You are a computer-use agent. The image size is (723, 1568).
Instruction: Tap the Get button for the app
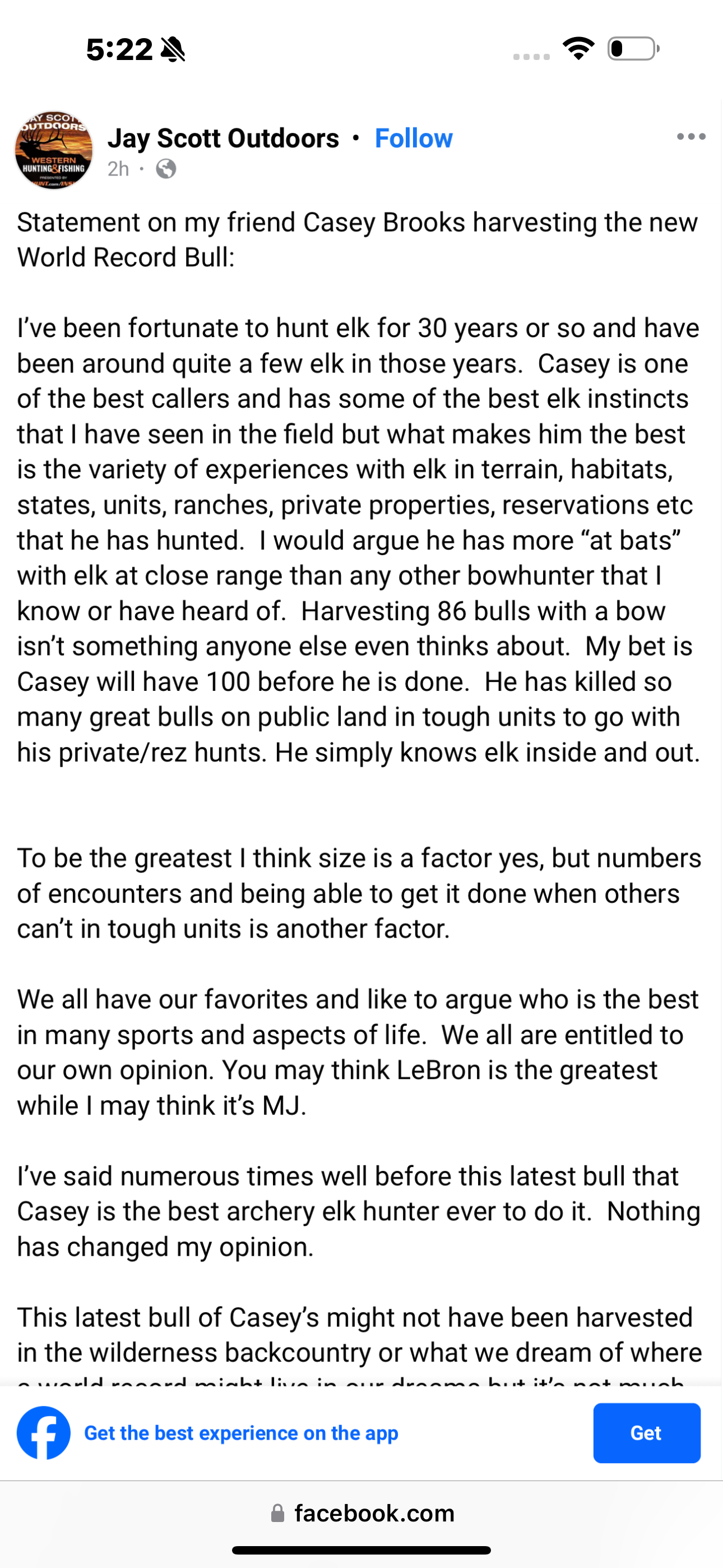click(646, 1433)
